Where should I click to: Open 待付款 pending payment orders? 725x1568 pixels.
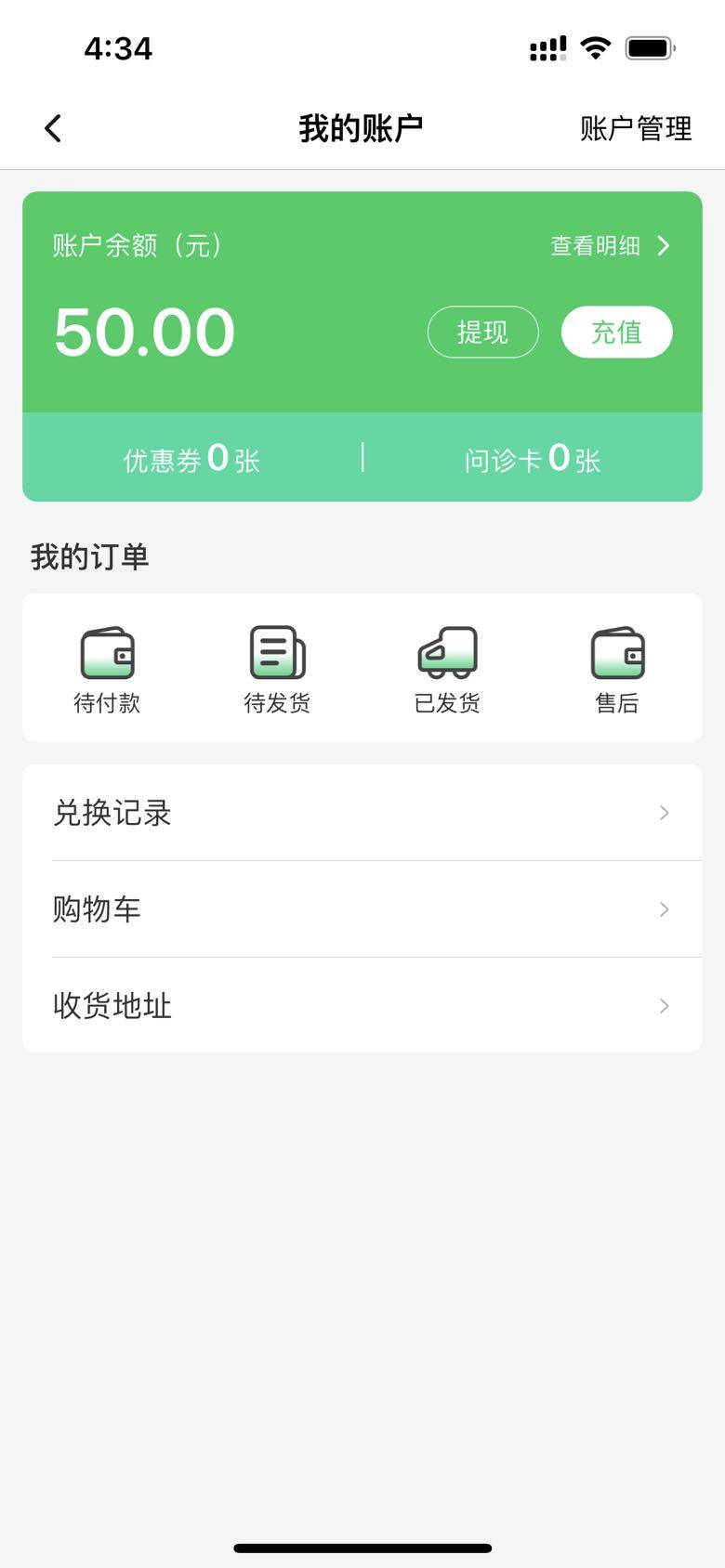click(107, 669)
